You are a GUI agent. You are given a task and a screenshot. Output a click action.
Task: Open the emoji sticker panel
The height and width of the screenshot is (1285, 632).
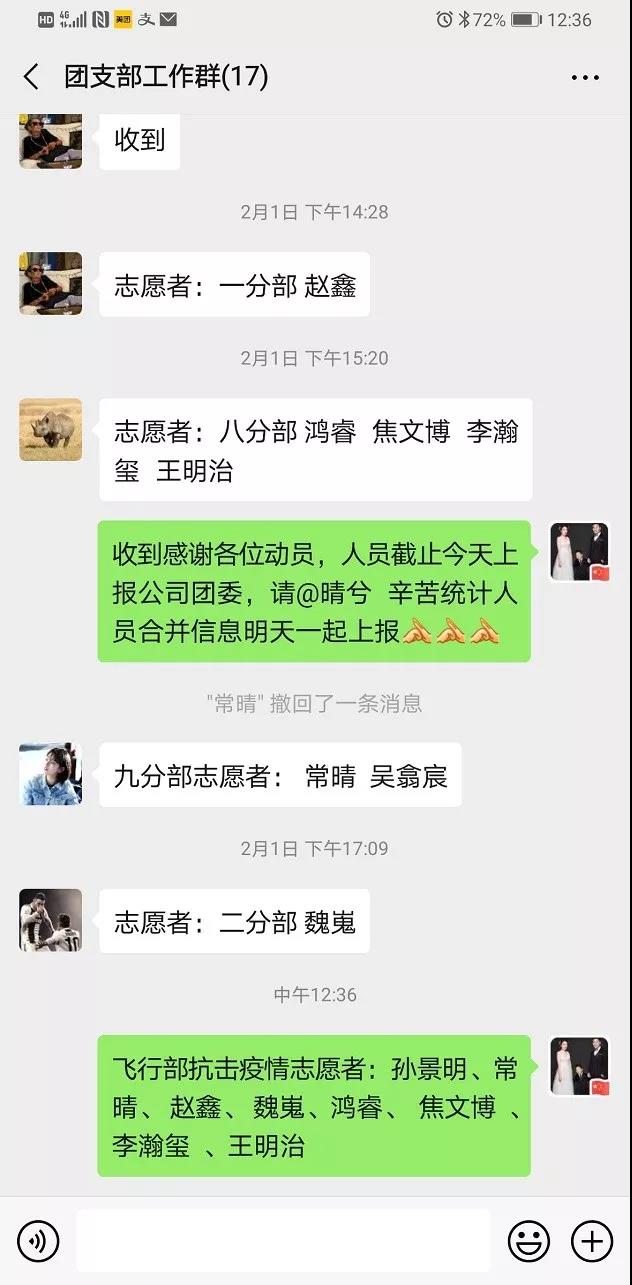click(x=529, y=1241)
